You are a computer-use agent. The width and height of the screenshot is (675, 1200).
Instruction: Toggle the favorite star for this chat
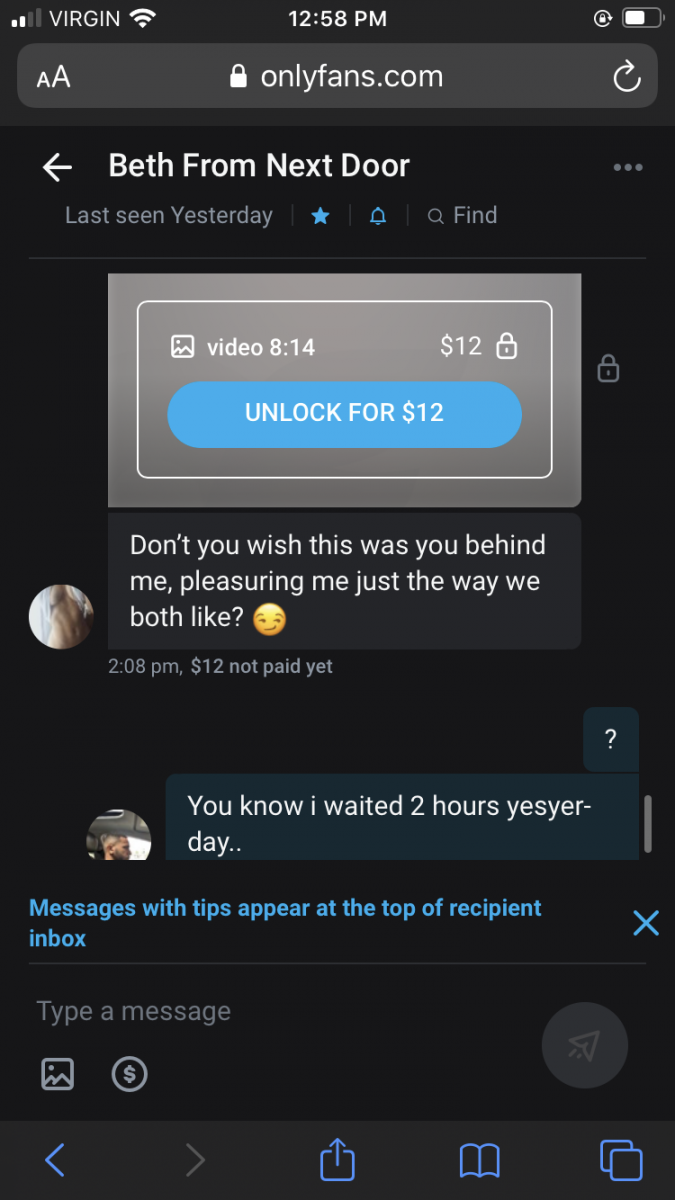pos(320,216)
